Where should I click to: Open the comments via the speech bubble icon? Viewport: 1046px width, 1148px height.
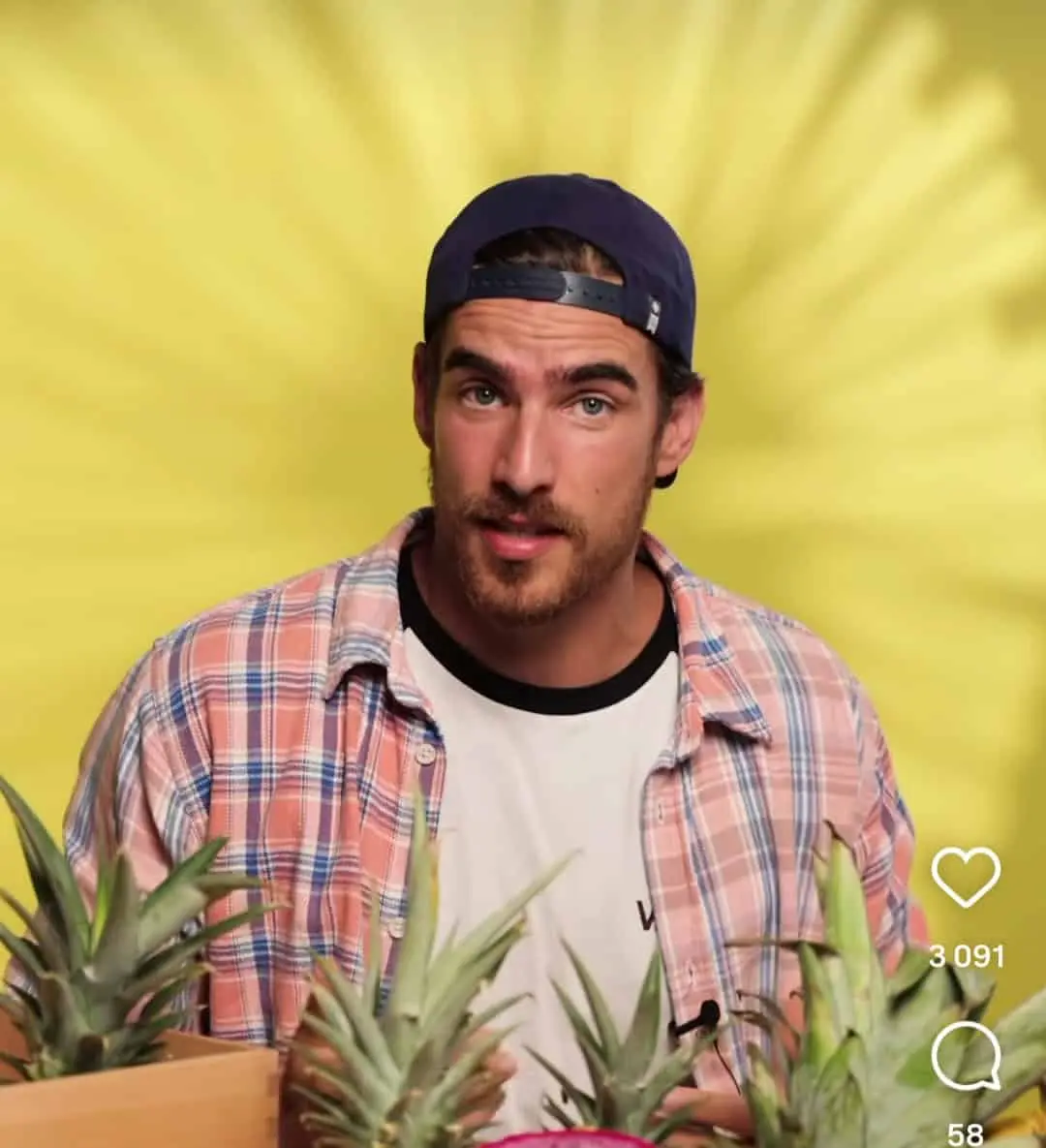(966, 1056)
